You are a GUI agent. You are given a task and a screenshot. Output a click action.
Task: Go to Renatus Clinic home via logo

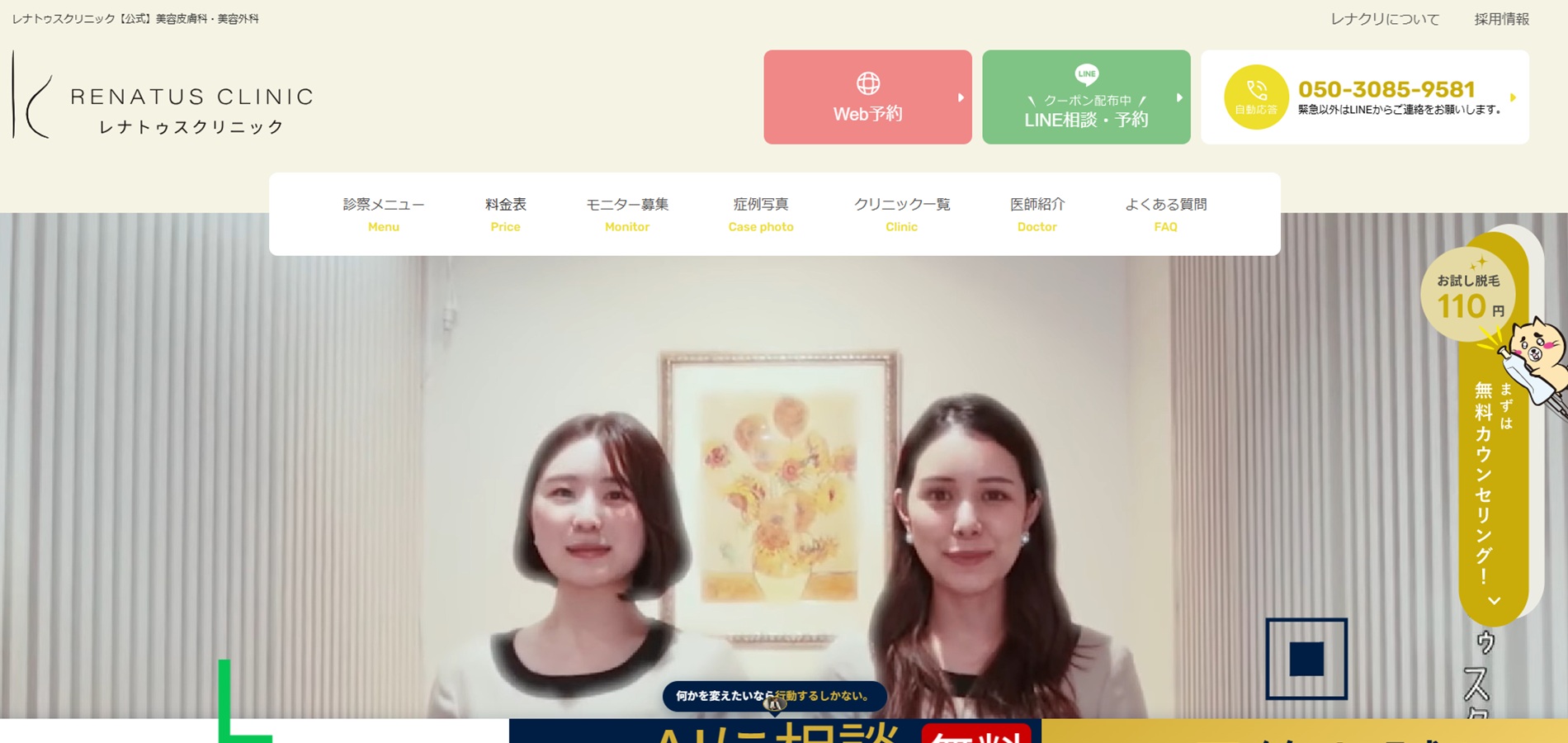163,95
